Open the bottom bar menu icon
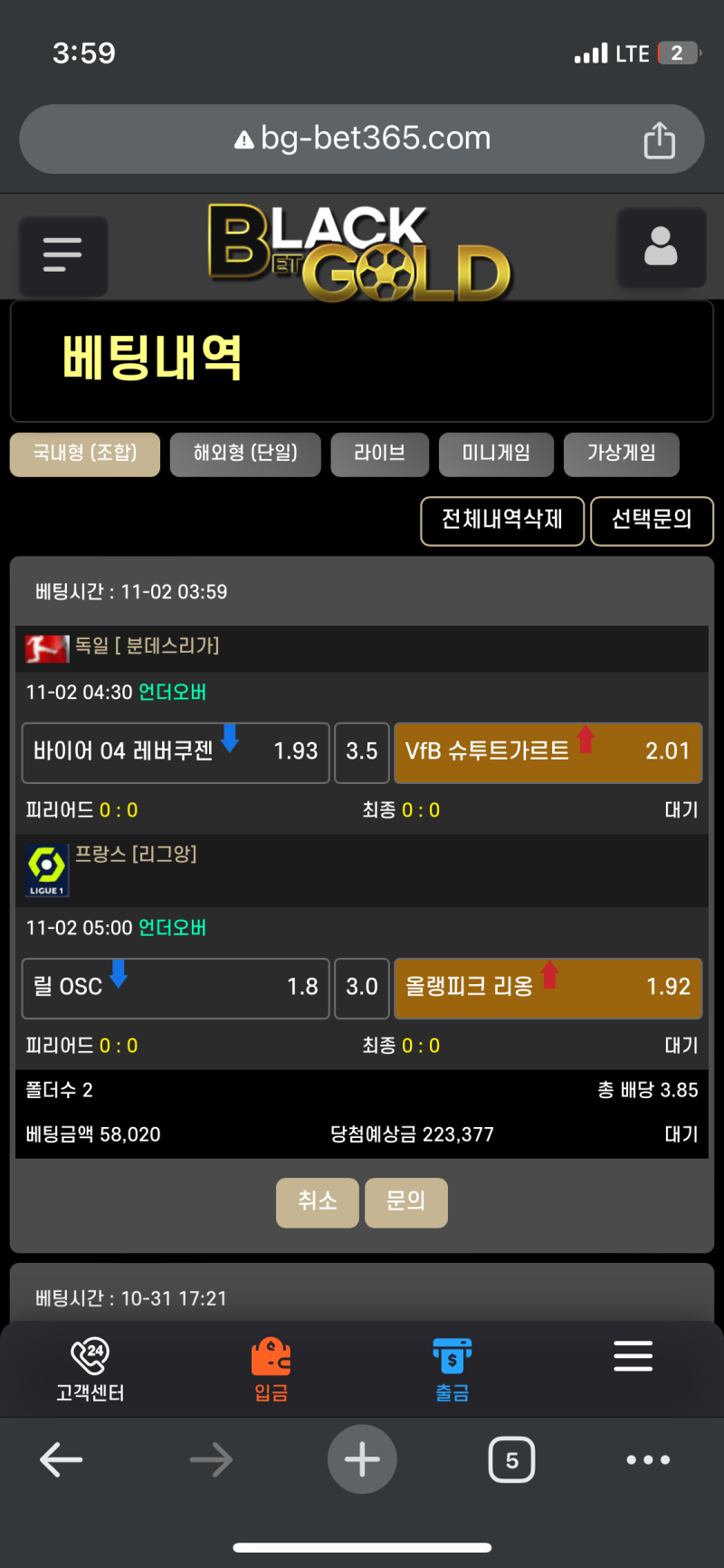 pyautogui.click(x=633, y=1356)
